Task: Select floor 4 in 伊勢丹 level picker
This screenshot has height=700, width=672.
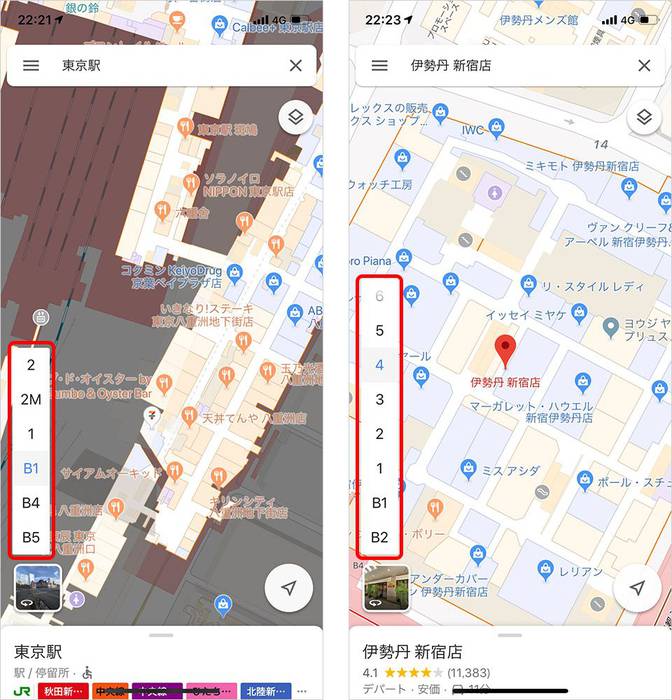Action: click(379, 365)
